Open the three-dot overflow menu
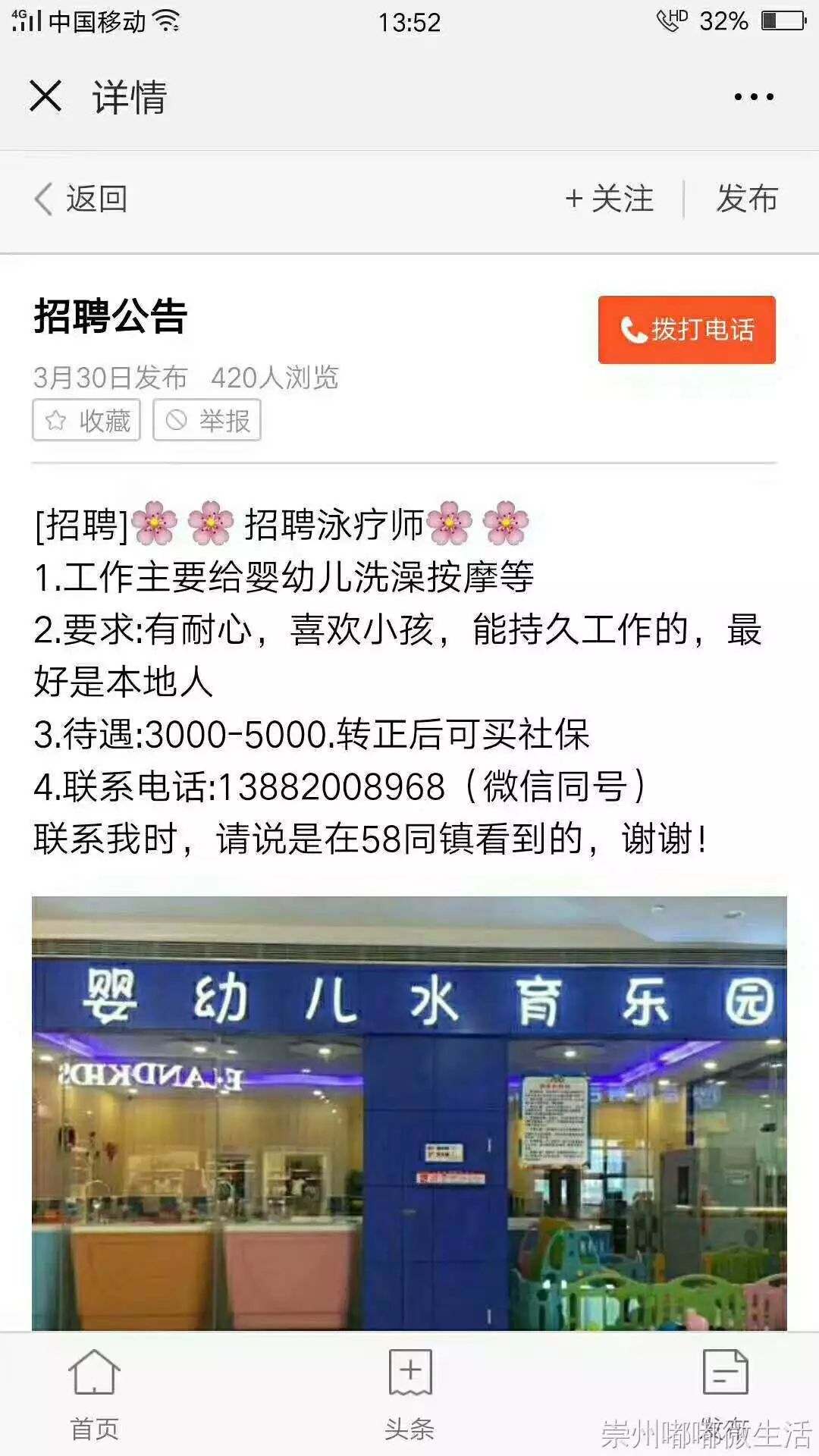The height and width of the screenshot is (1456, 819). coord(754,97)
